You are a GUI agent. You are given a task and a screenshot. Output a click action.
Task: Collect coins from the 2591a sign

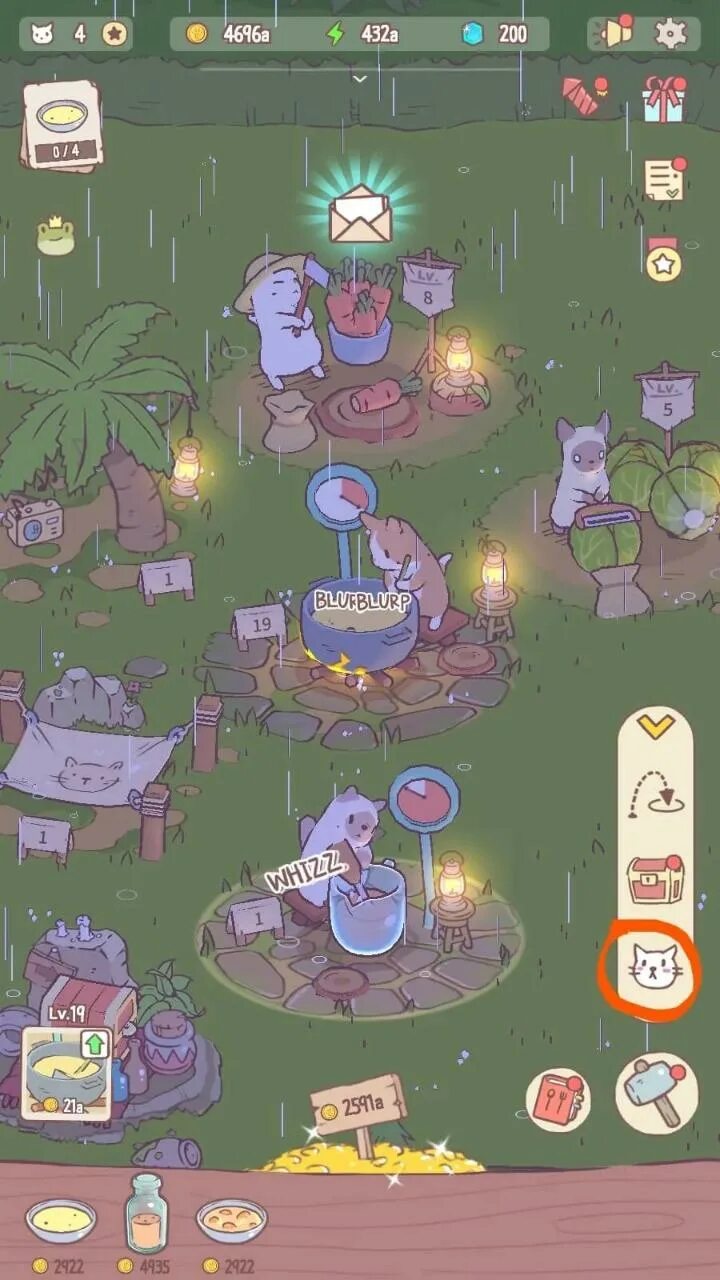click(358, 1107)
